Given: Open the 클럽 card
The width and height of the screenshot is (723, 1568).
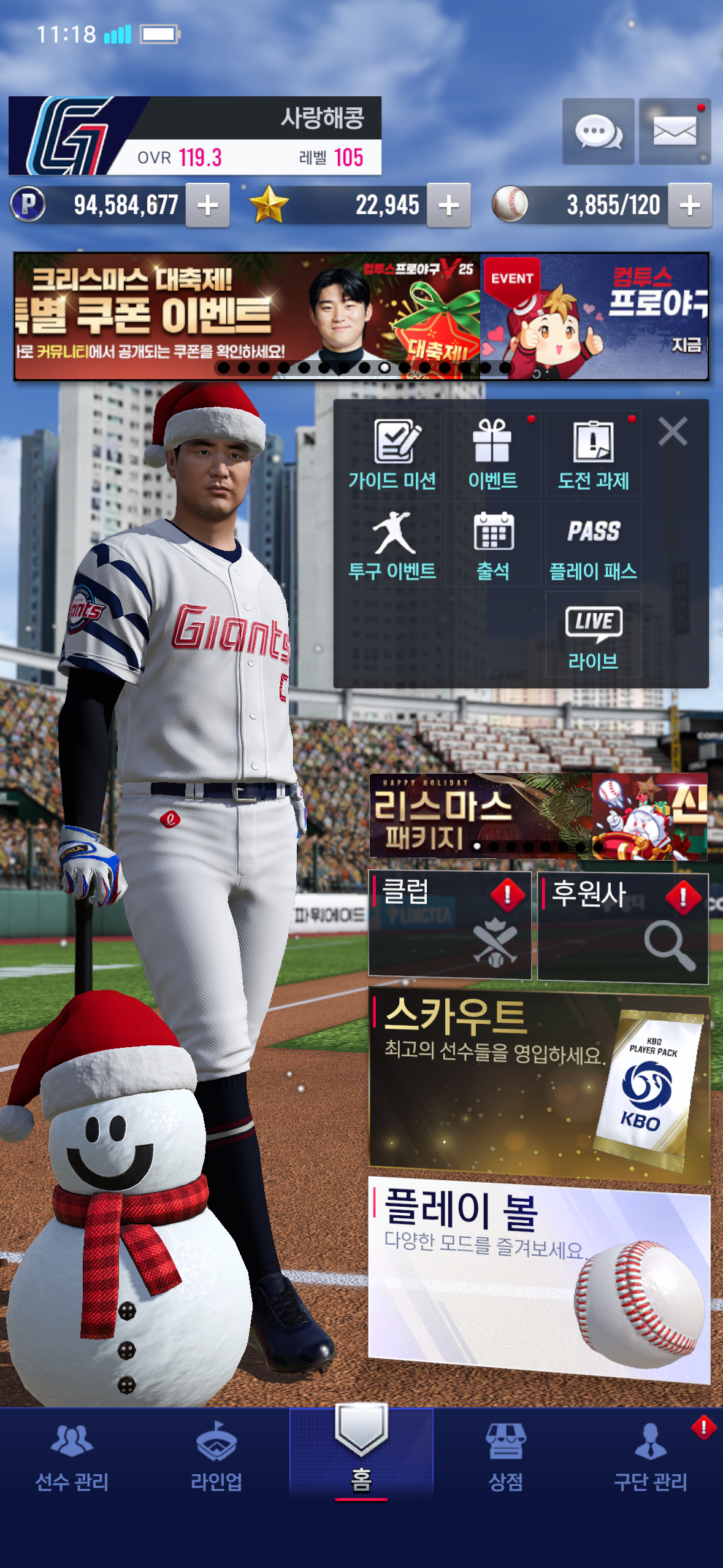Looking at the screenshot, I should (x=449, y=925).
